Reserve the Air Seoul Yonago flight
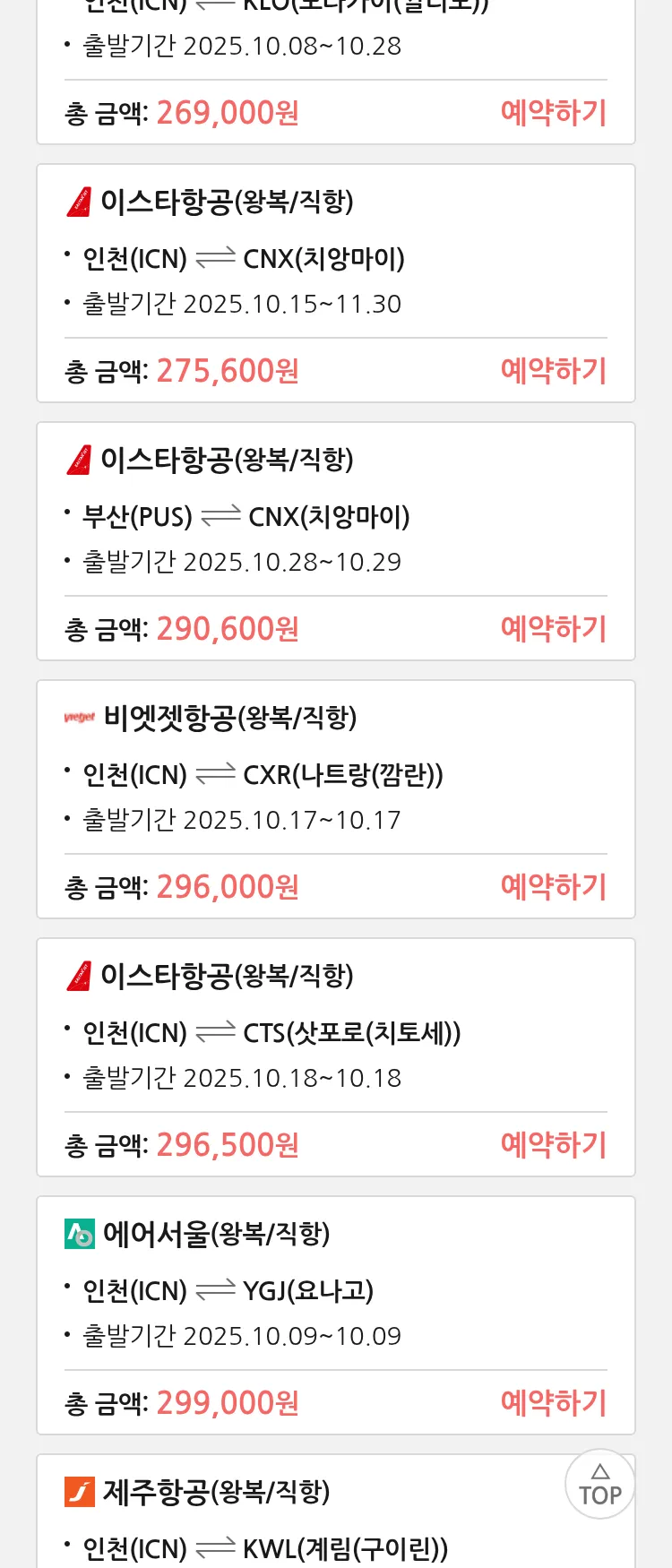Screen dimensions: 672x1568 pyautogui.click(x=553, y=1403)
